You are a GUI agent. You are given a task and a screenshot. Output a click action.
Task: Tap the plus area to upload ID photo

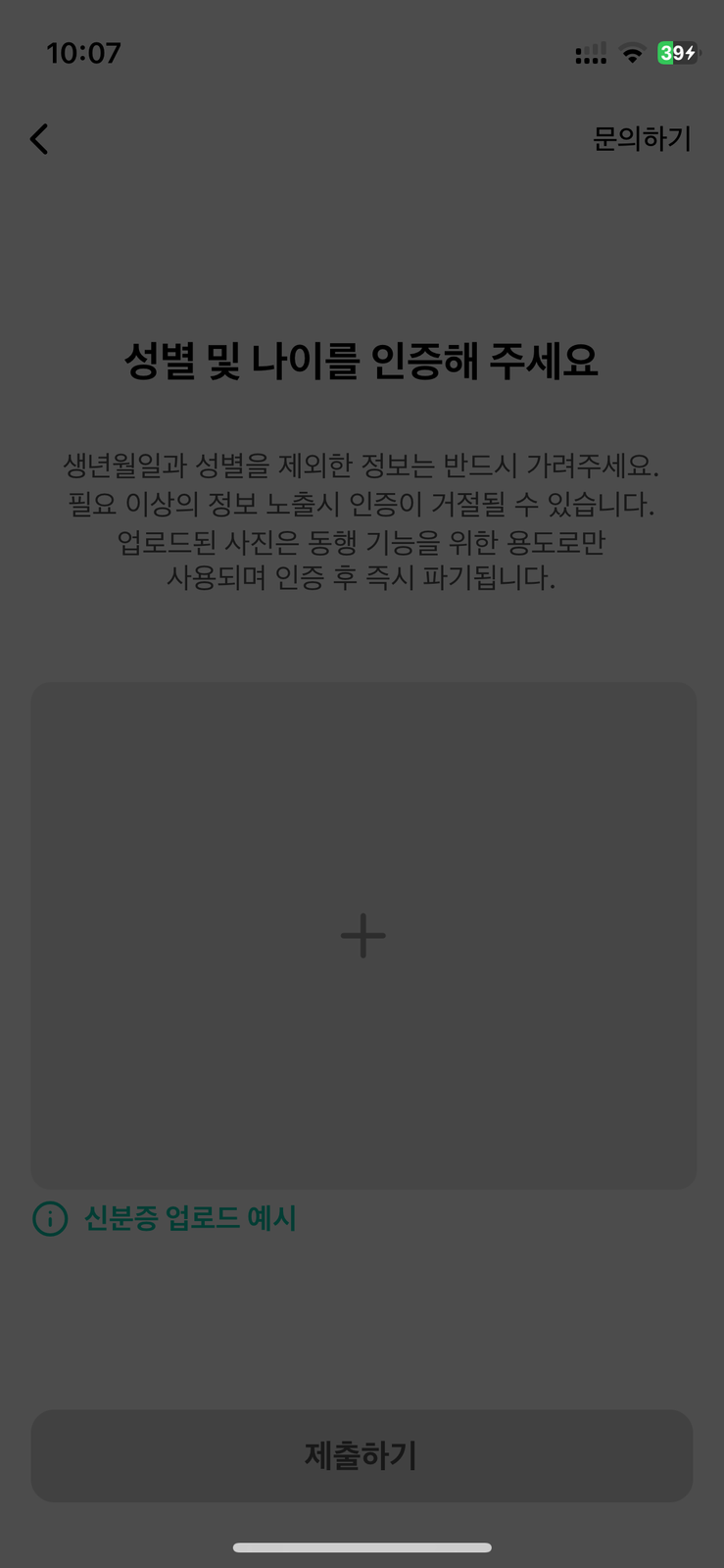tap(362, 935)
